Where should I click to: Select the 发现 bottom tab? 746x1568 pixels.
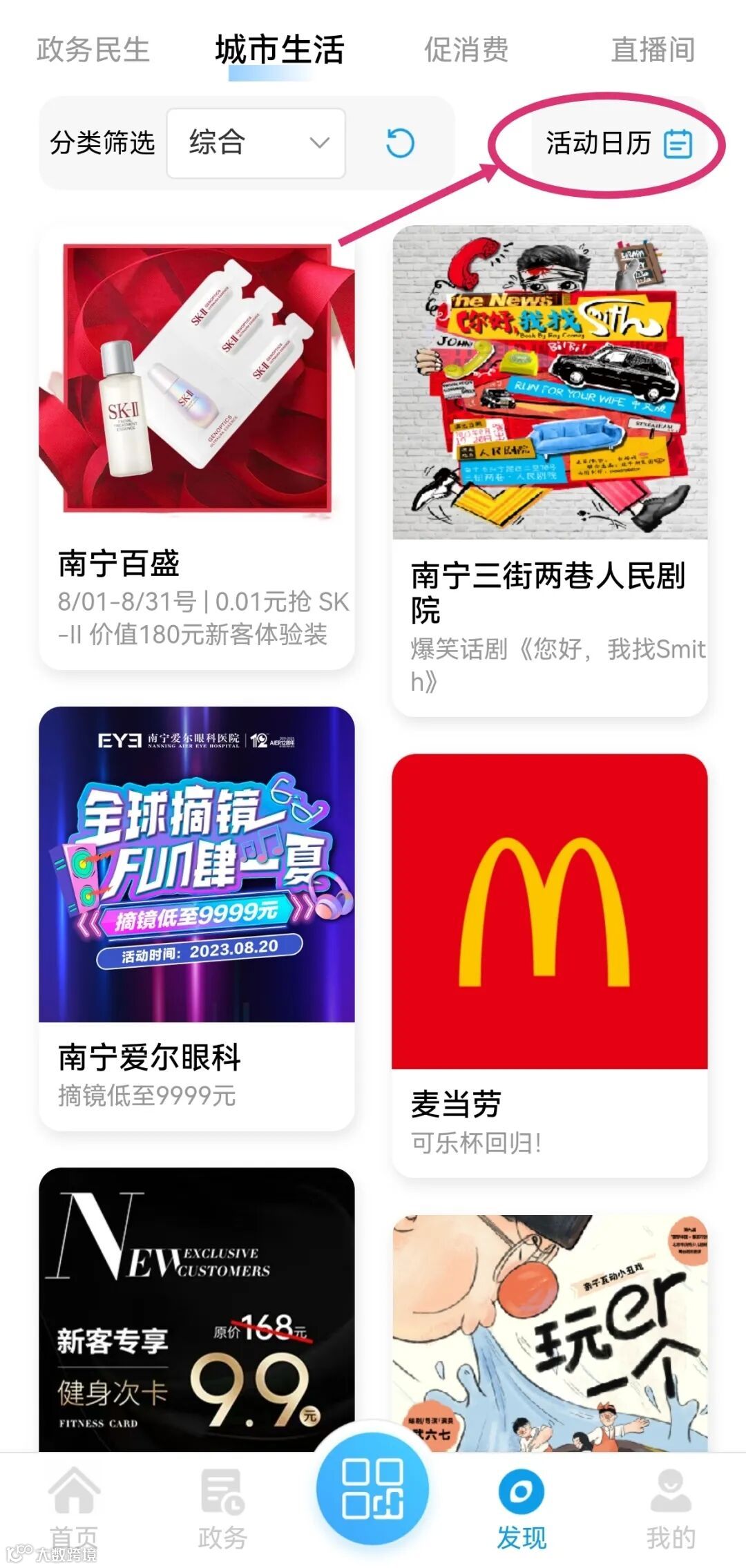click(522, 1509)
